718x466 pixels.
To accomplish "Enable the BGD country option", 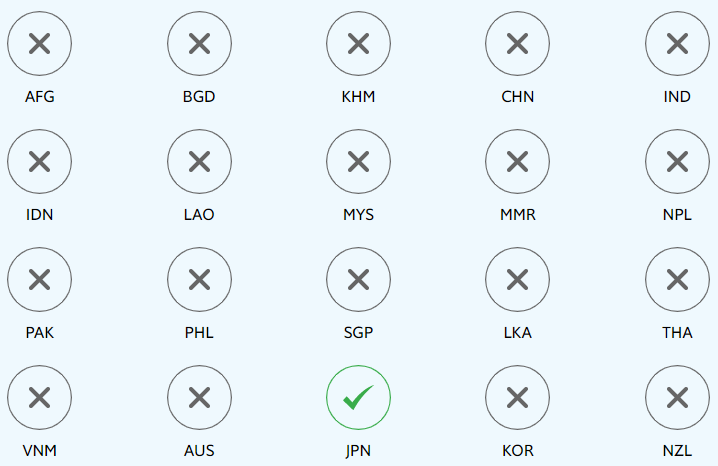I will pos(199,43).
